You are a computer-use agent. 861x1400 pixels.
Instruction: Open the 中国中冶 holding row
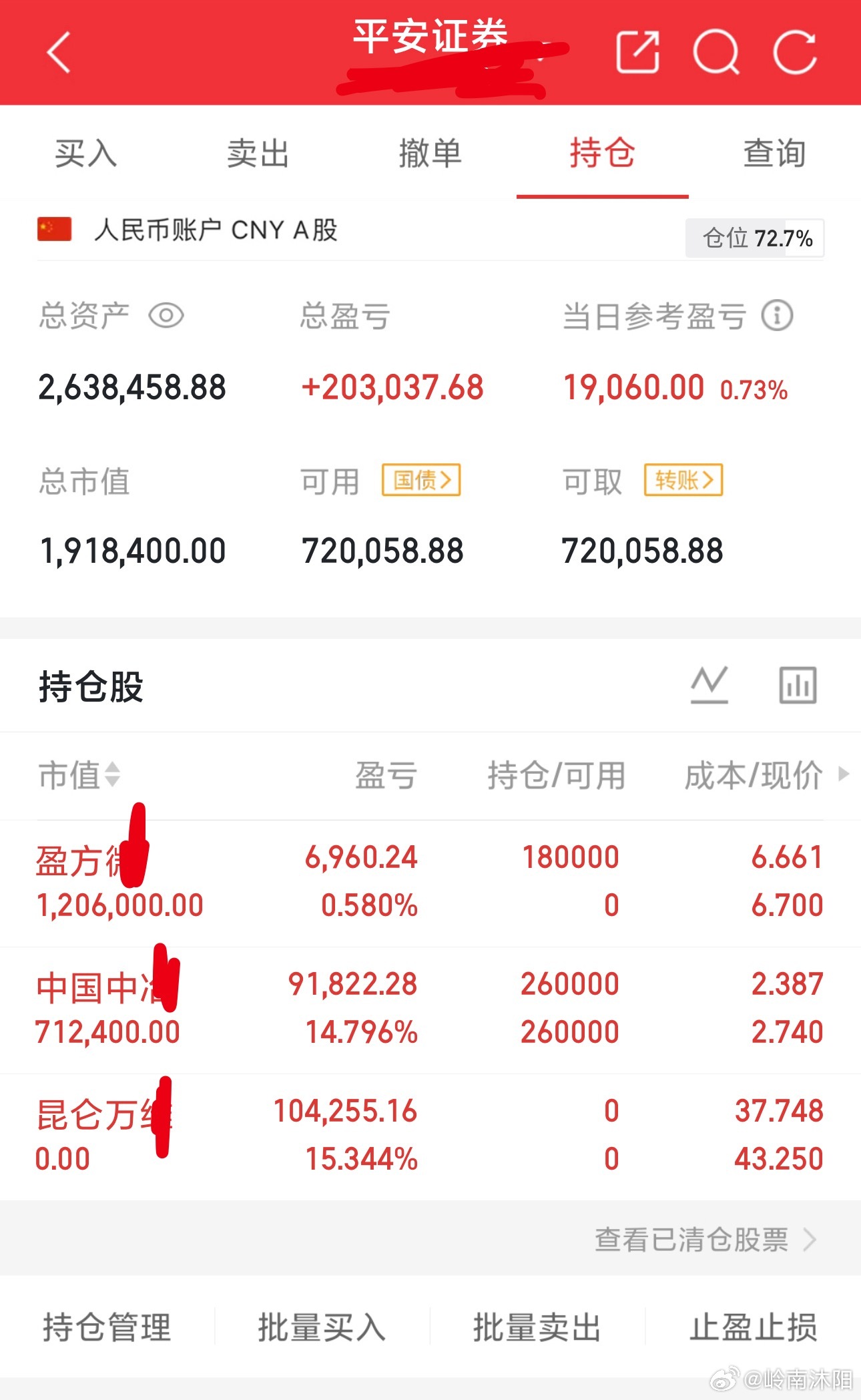click(x=431, y=1009)
